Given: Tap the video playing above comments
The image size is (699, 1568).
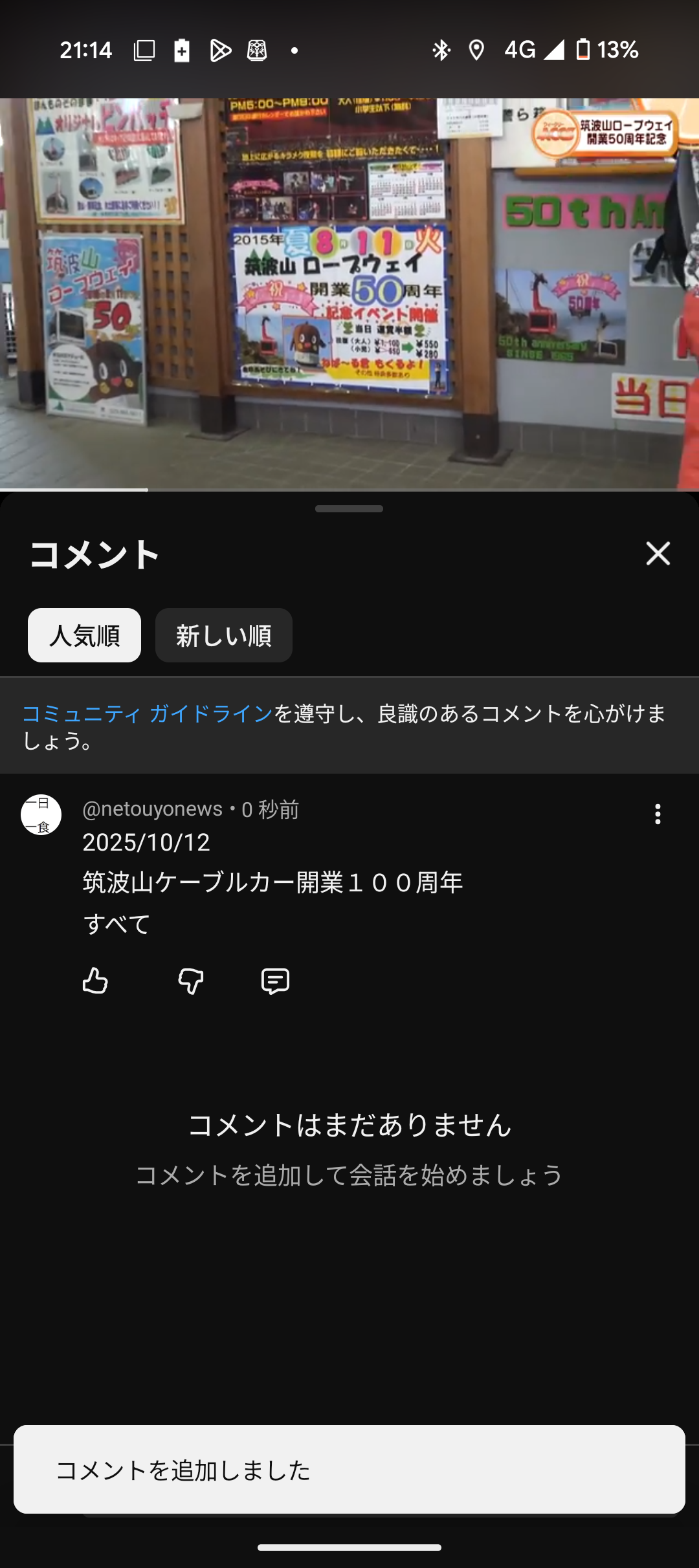Looking at the screenshot, I should pyautogui.click(x=349, y=294).
